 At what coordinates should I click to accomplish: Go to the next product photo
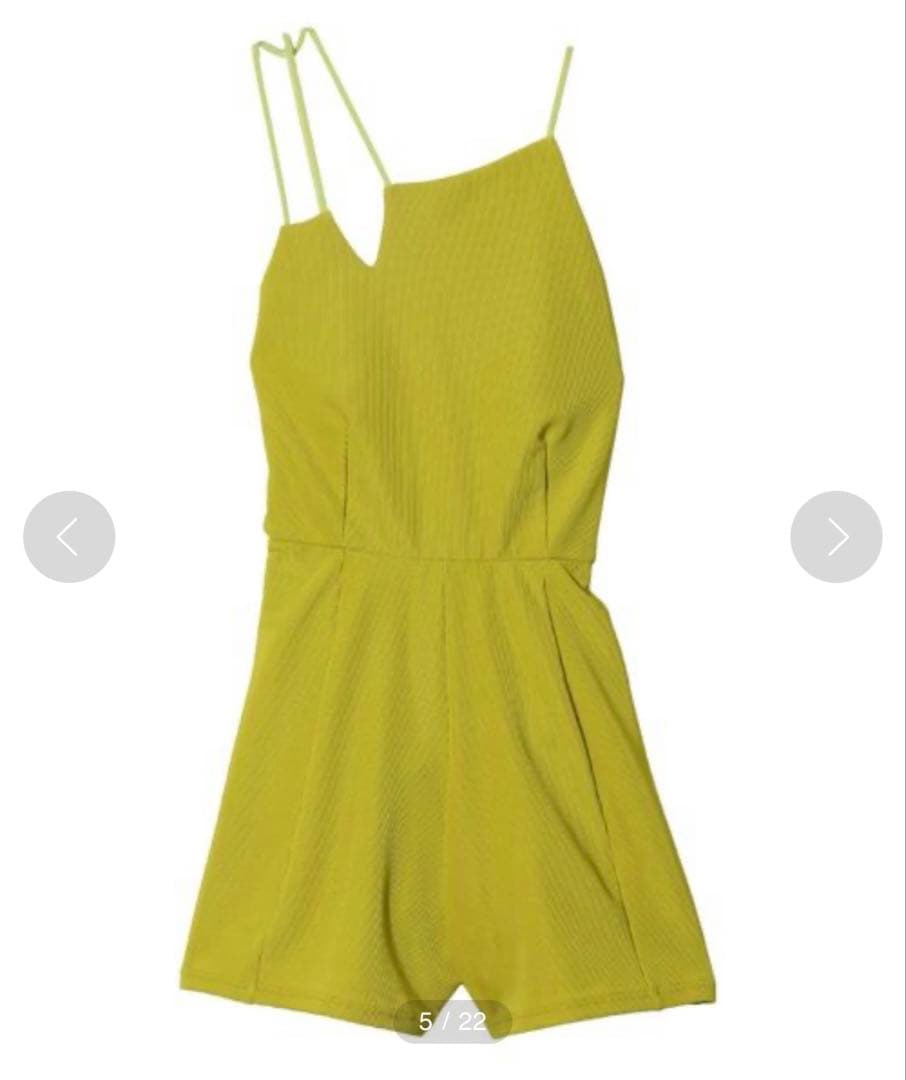(x=836, y=537)
